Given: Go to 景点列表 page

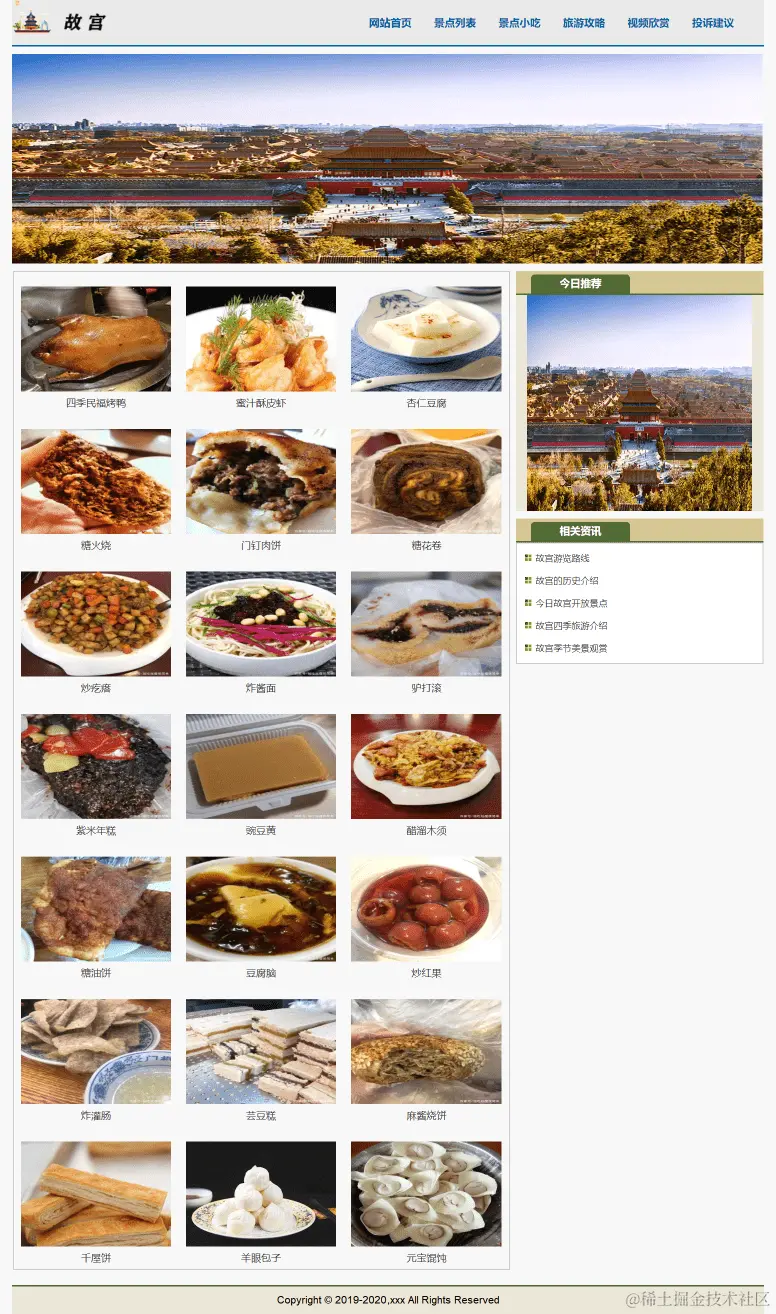Looking at the screenshot, I should click(x=455, y=23).
